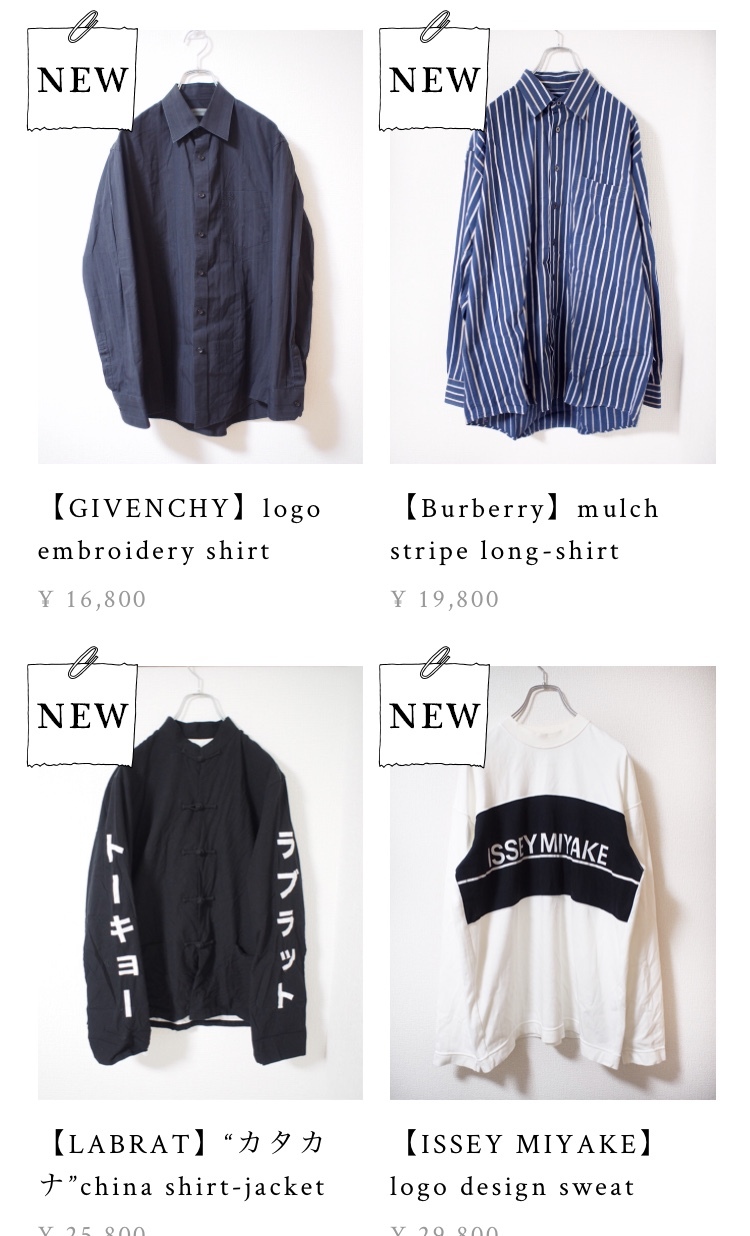Select the ISSEY MIYAKE logo design sweat
This screenshot has width=750, height=1236.
pyautogui.click(x=552, y=885)
